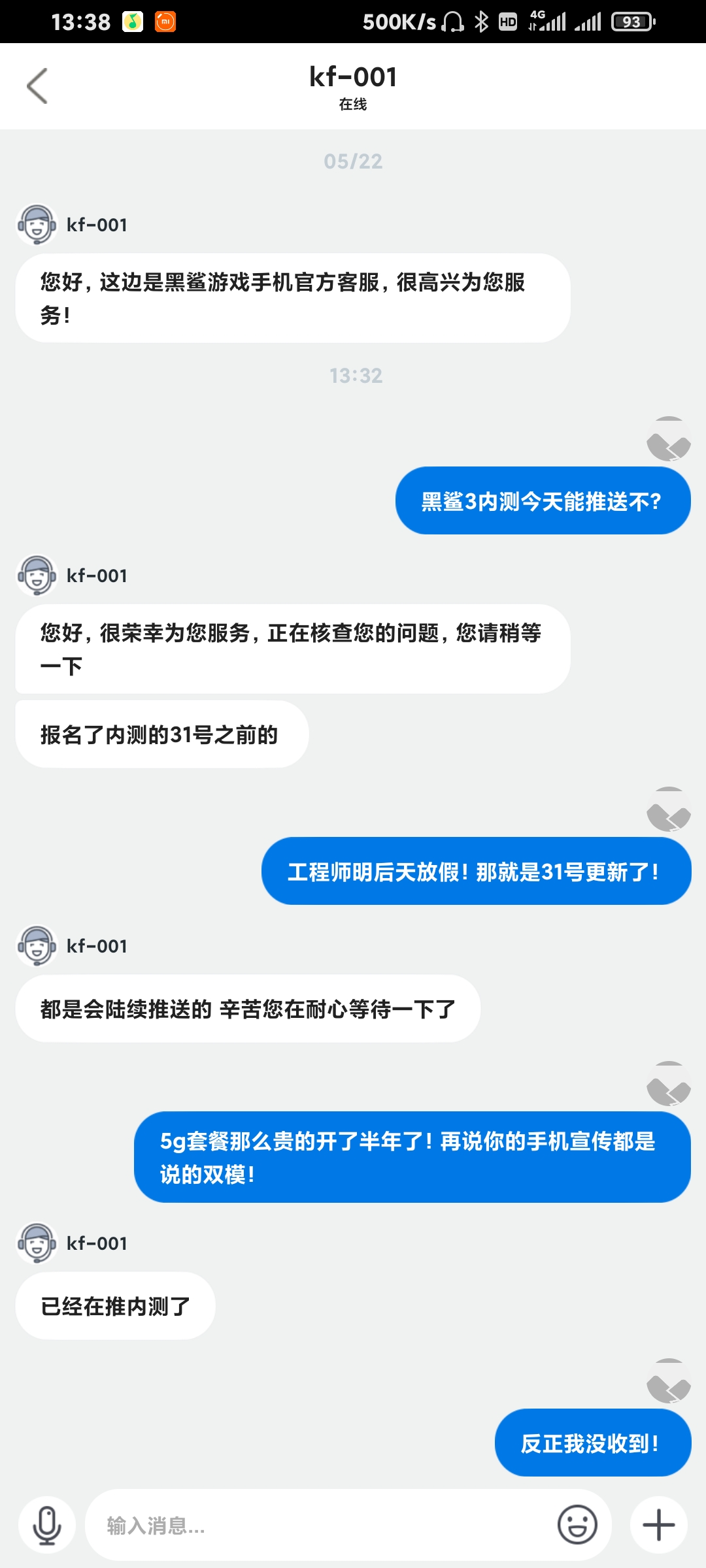Tap the microphone voice input icon
Screen dimensions: 706x1568
tap(47, 1526)
